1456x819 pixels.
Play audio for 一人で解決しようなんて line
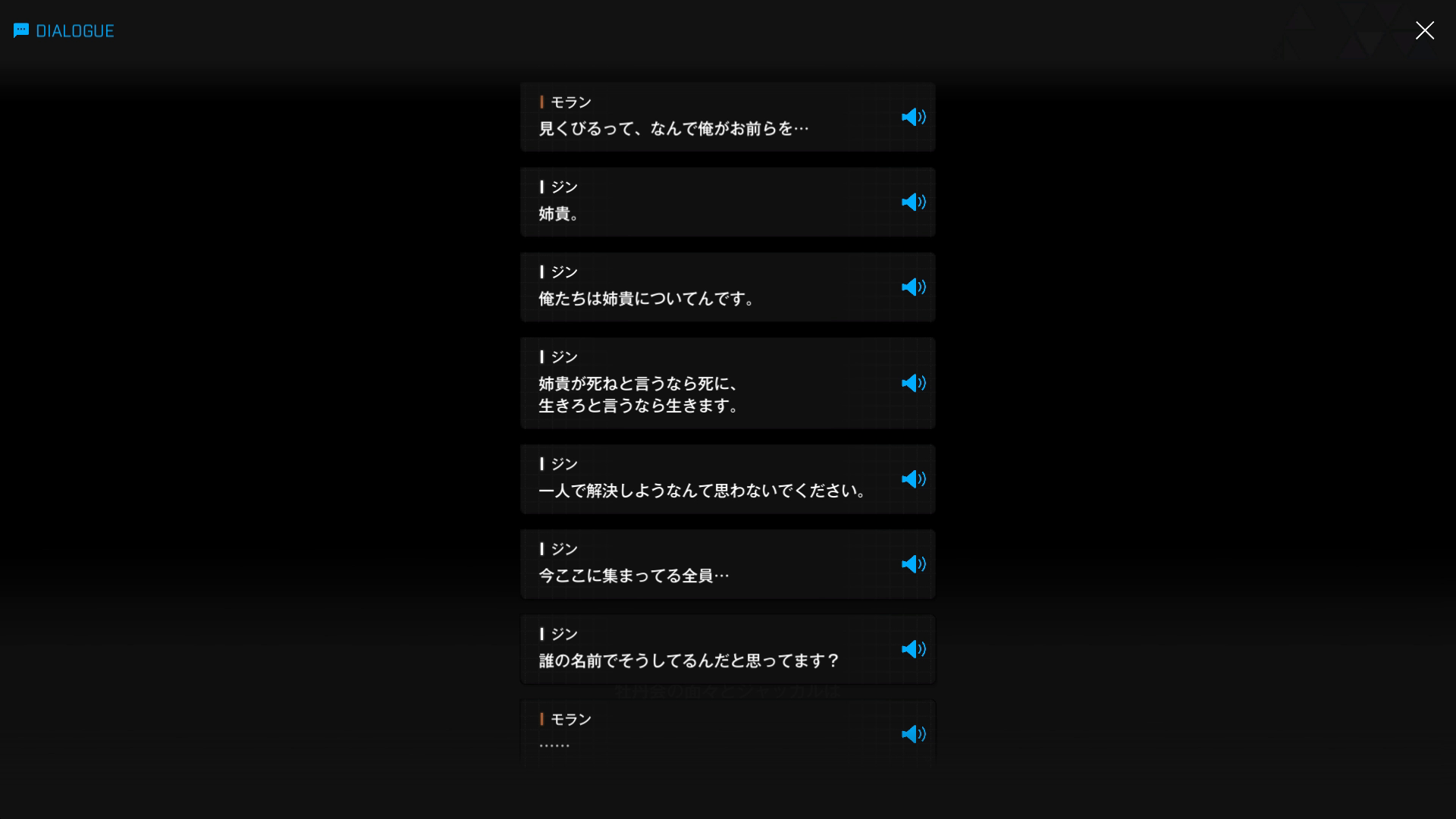913,479
